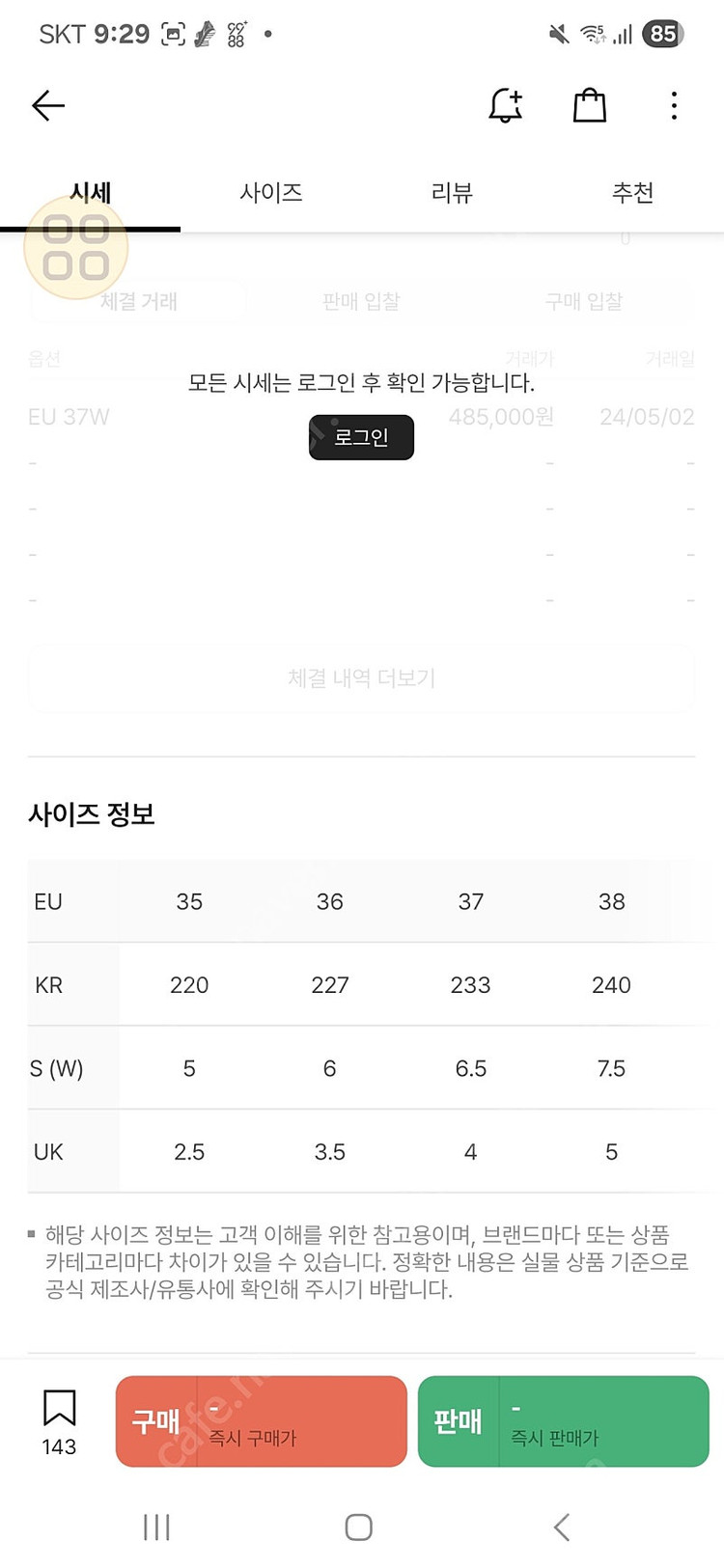
Task: Open notifications via the bell icon
Action: (x=506, y=105)
